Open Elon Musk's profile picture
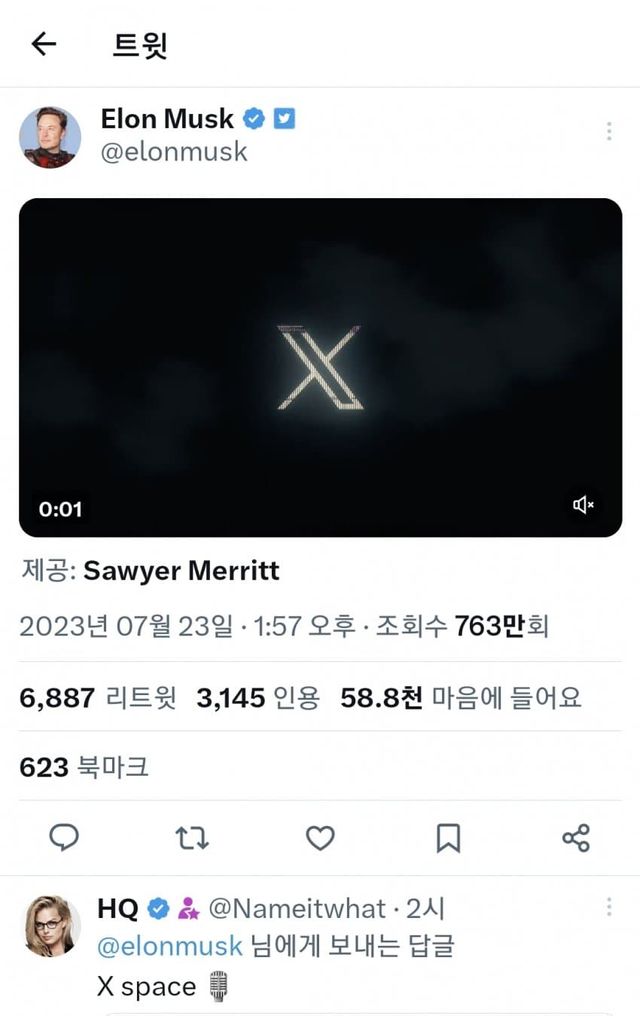Viewport: 640px width, 1016px height. coord(50,137)
